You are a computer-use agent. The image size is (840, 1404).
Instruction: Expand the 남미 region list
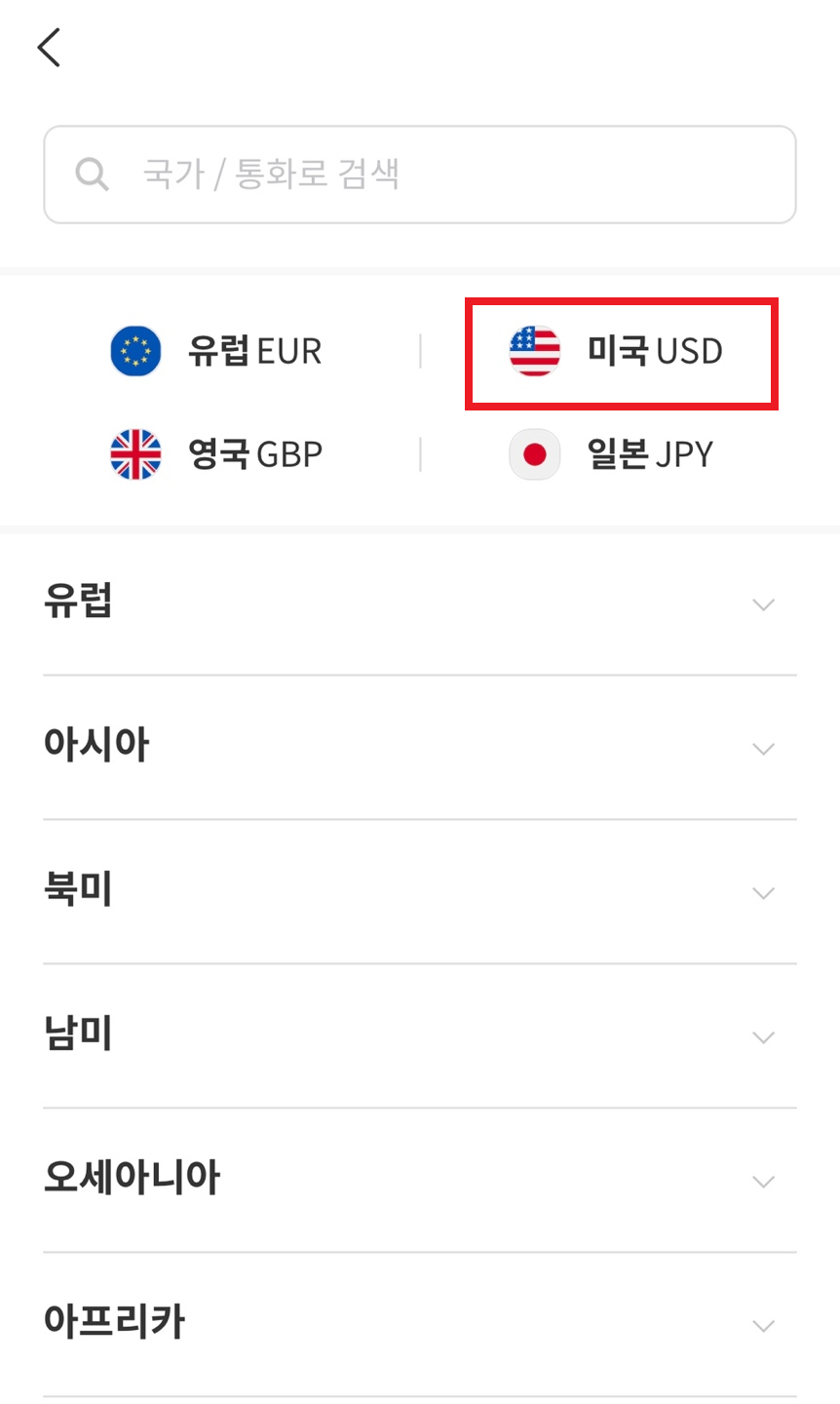420,1036
